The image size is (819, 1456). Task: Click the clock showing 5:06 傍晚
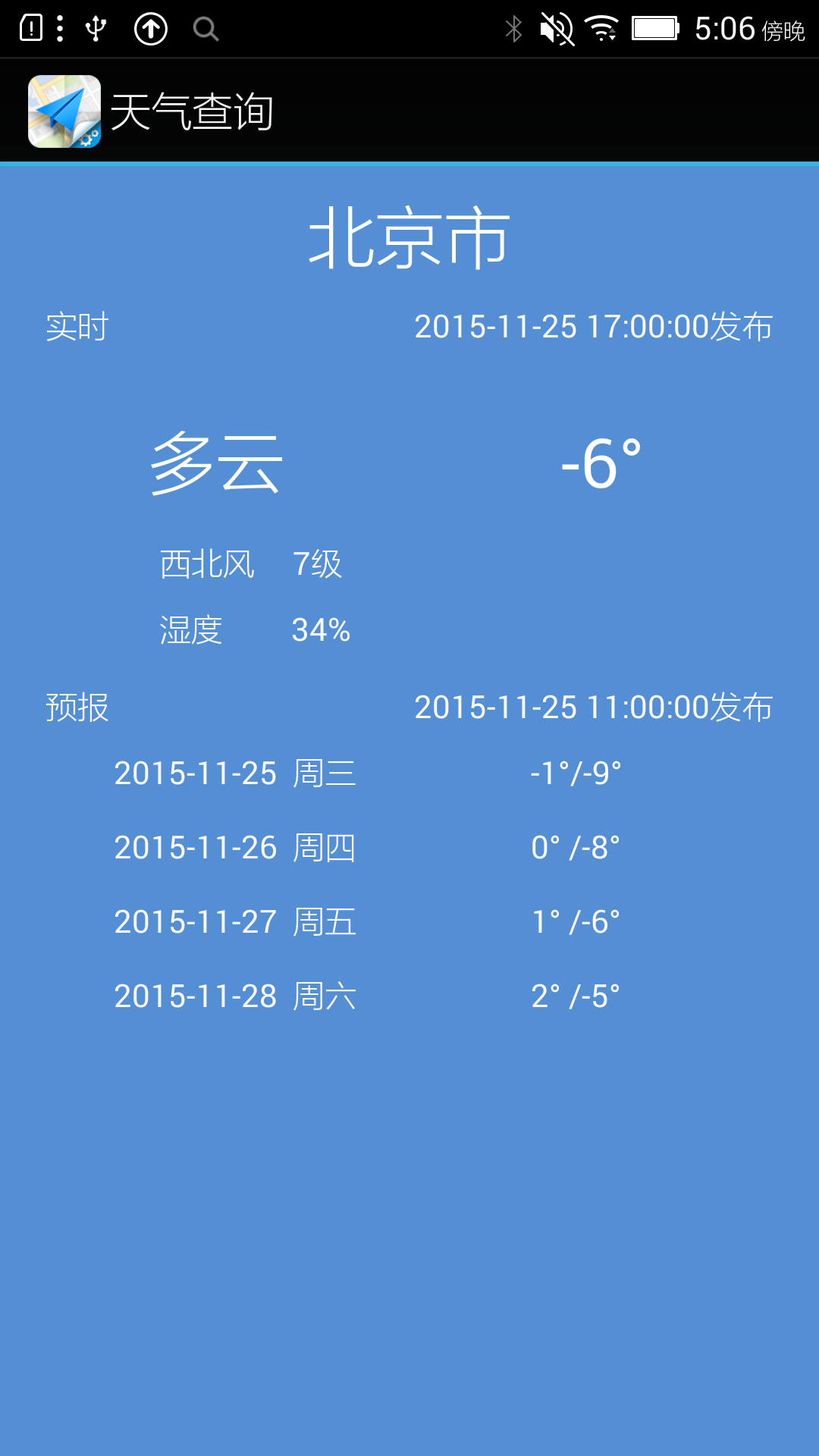pyautogui.click(x=751, y=29)
